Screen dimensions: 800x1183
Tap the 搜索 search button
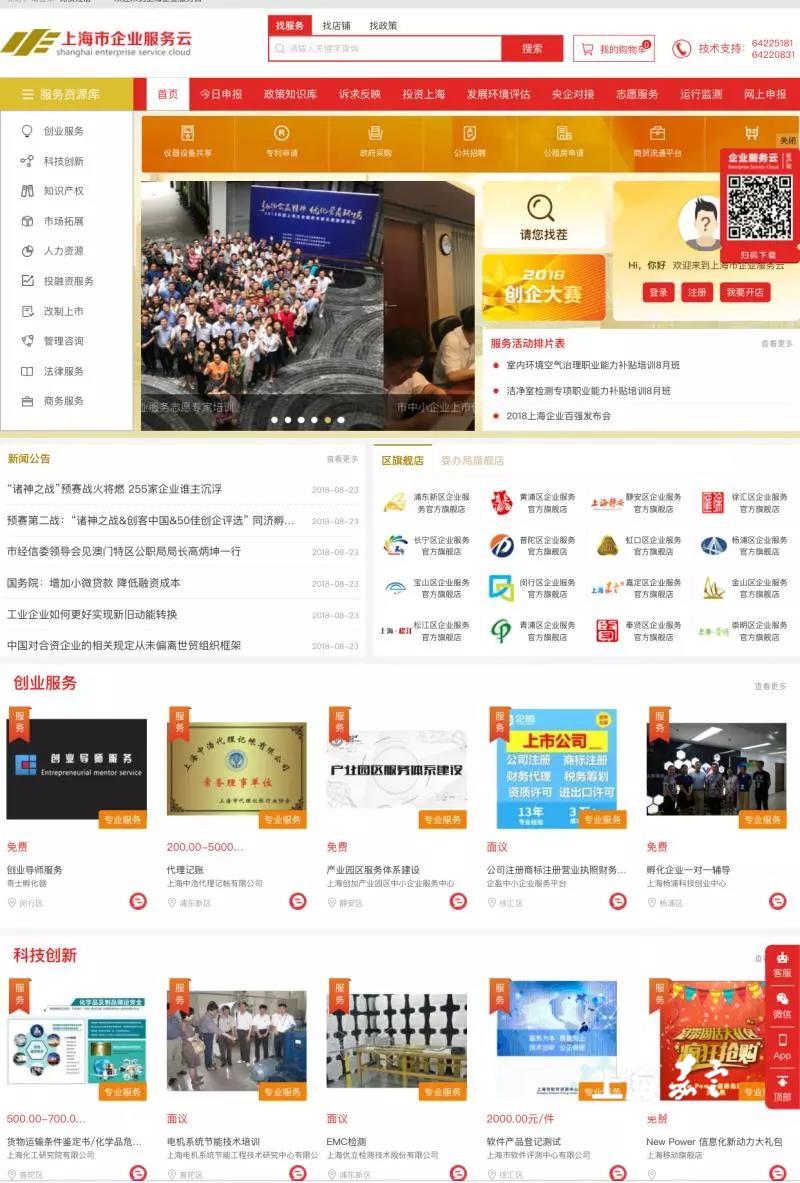point(532,48)
